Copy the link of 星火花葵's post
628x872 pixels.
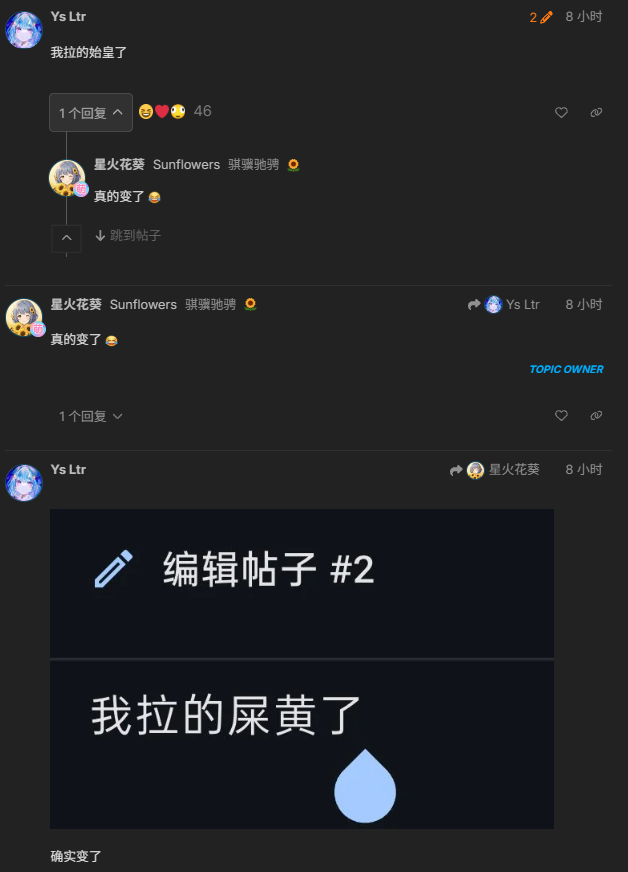(596, 416)
